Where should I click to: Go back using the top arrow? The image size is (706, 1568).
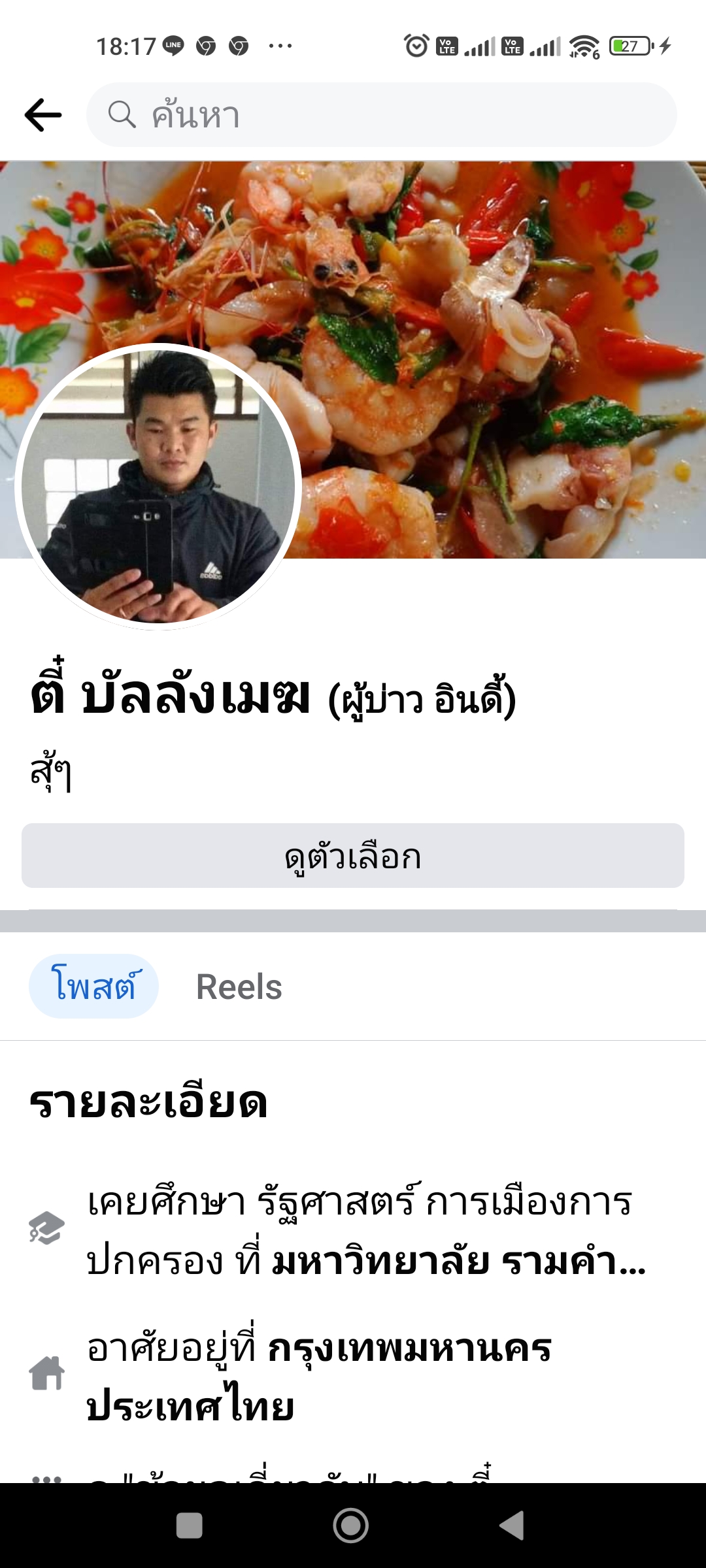(x=43, y=115)
